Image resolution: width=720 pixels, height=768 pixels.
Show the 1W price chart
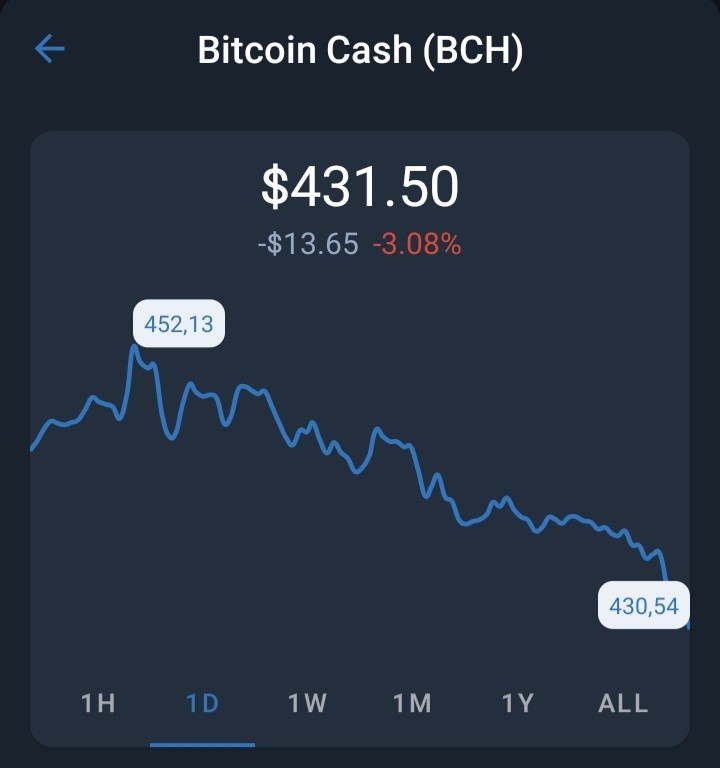point(307,703)
